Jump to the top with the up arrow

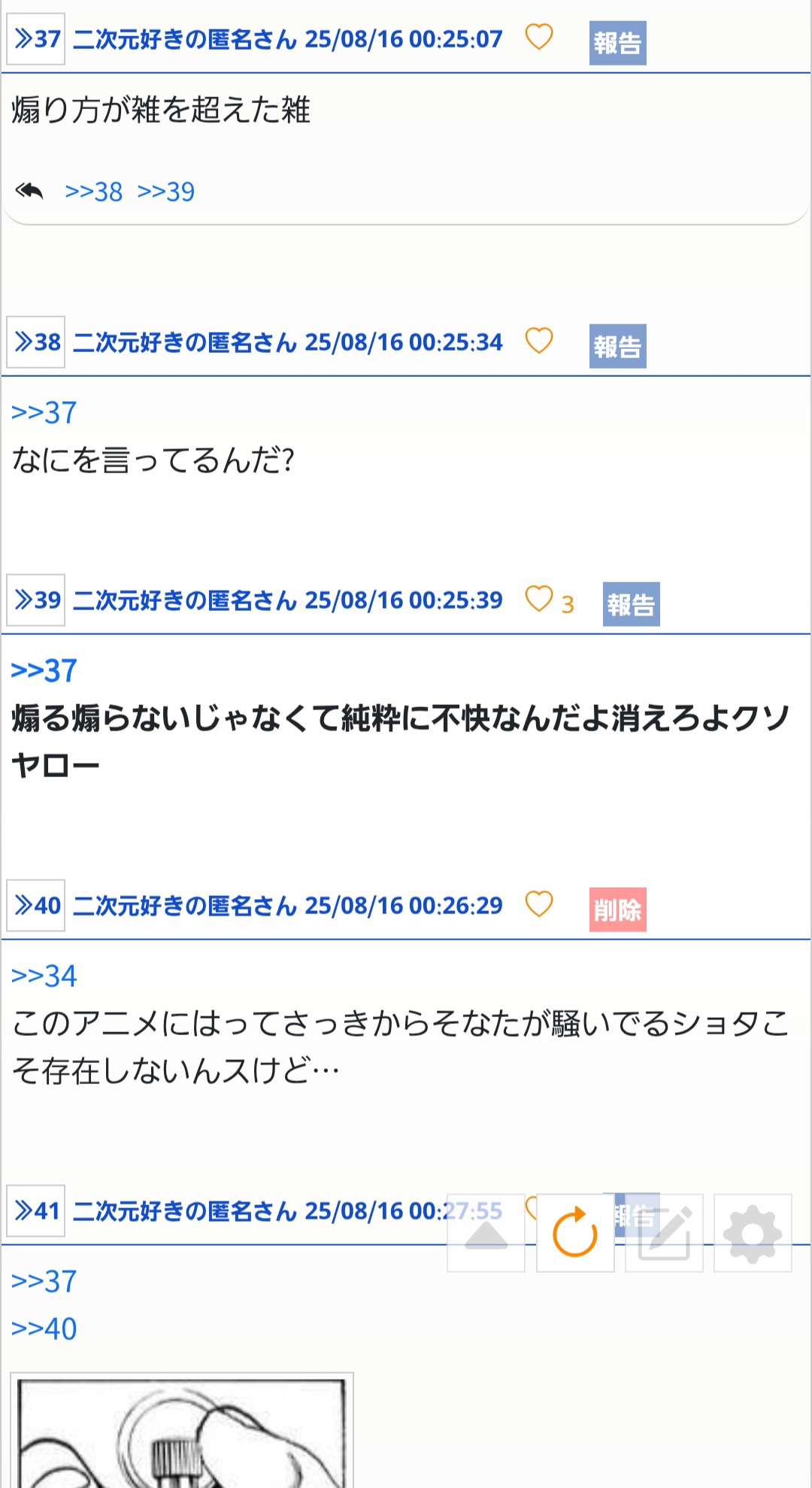(486, 1233)
